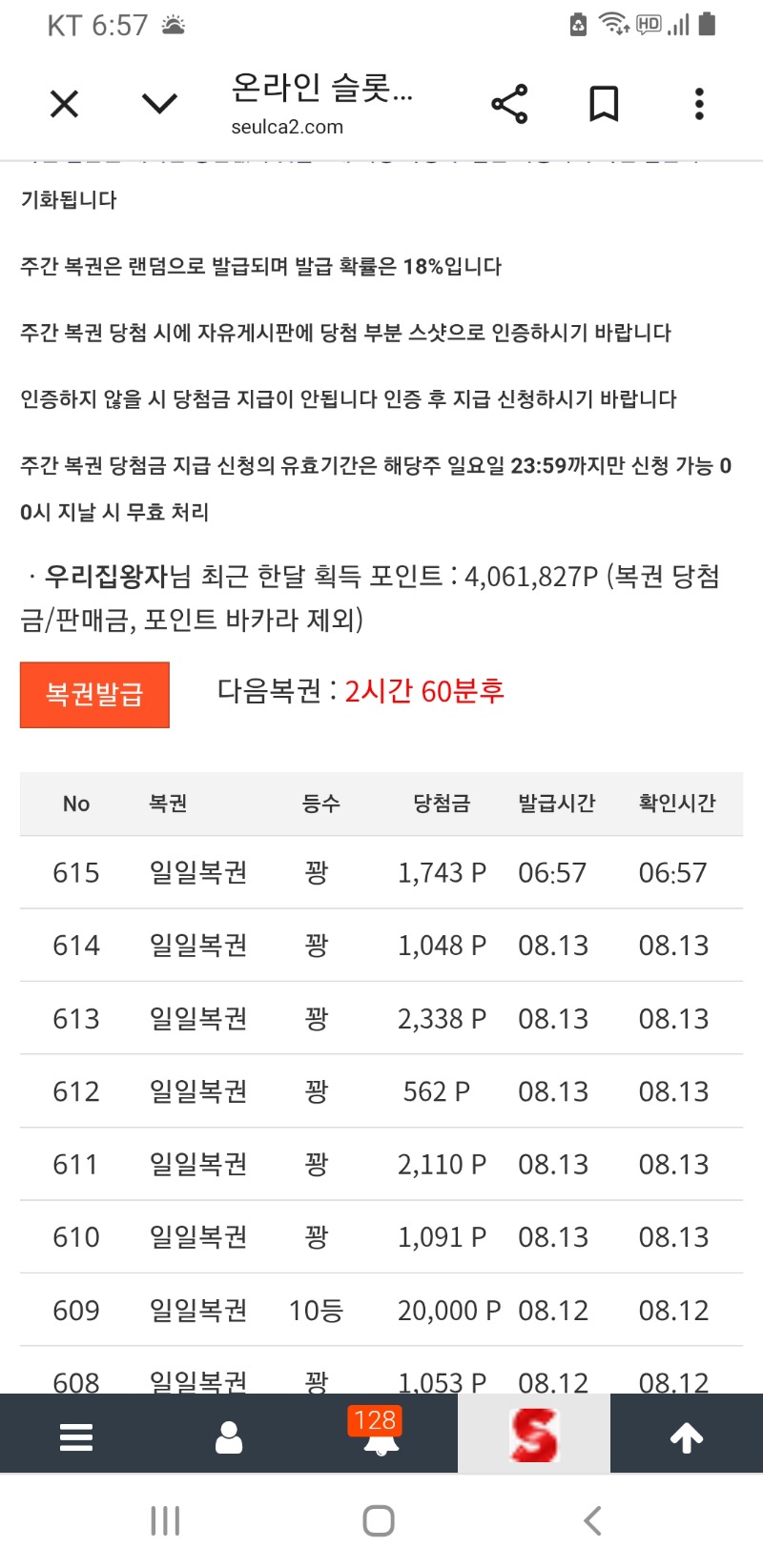
Task: Tap the 복권발급 button
Action: [x=94, y=695]
